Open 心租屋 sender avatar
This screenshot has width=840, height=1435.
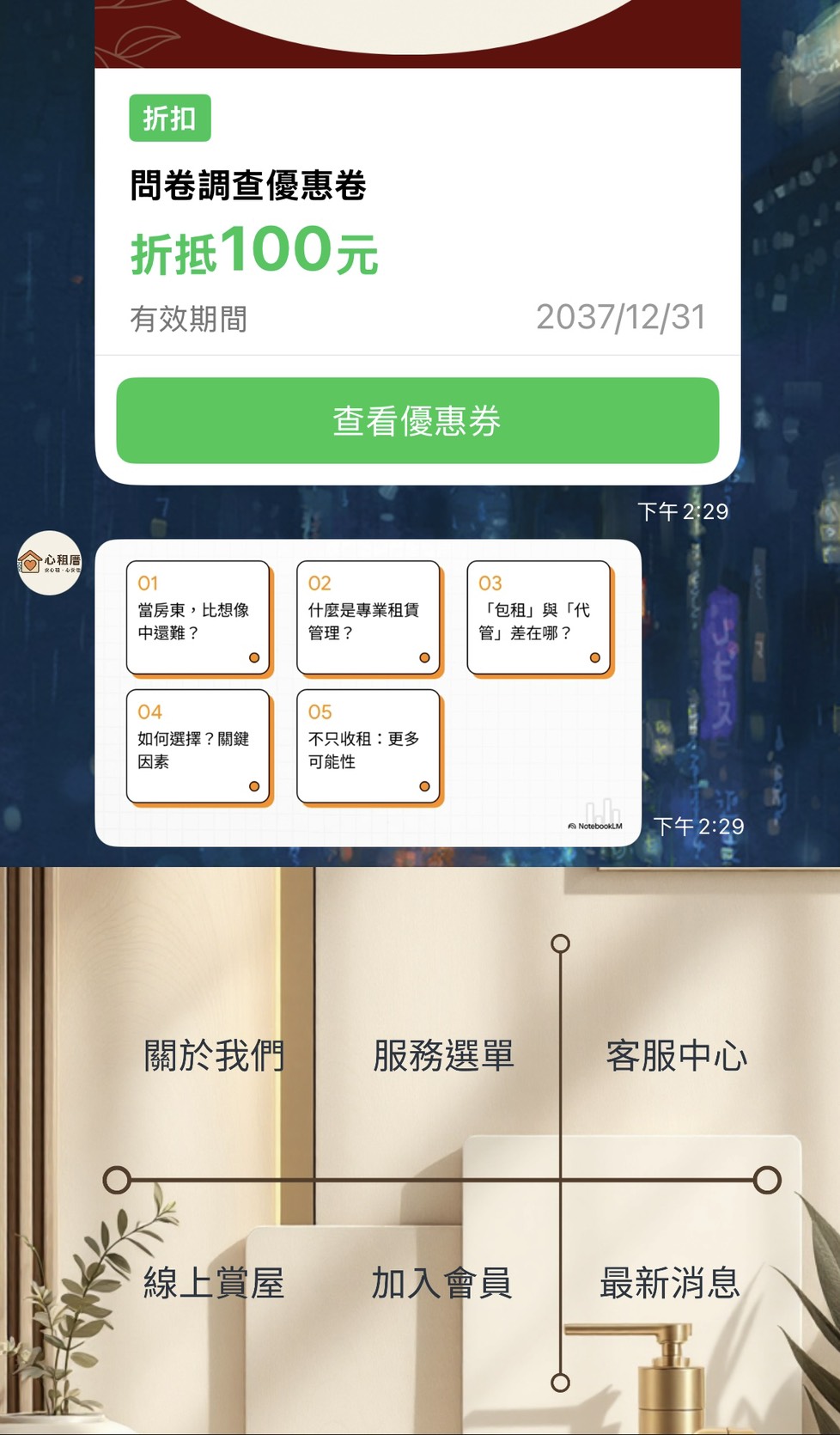[x=50, y=563]
